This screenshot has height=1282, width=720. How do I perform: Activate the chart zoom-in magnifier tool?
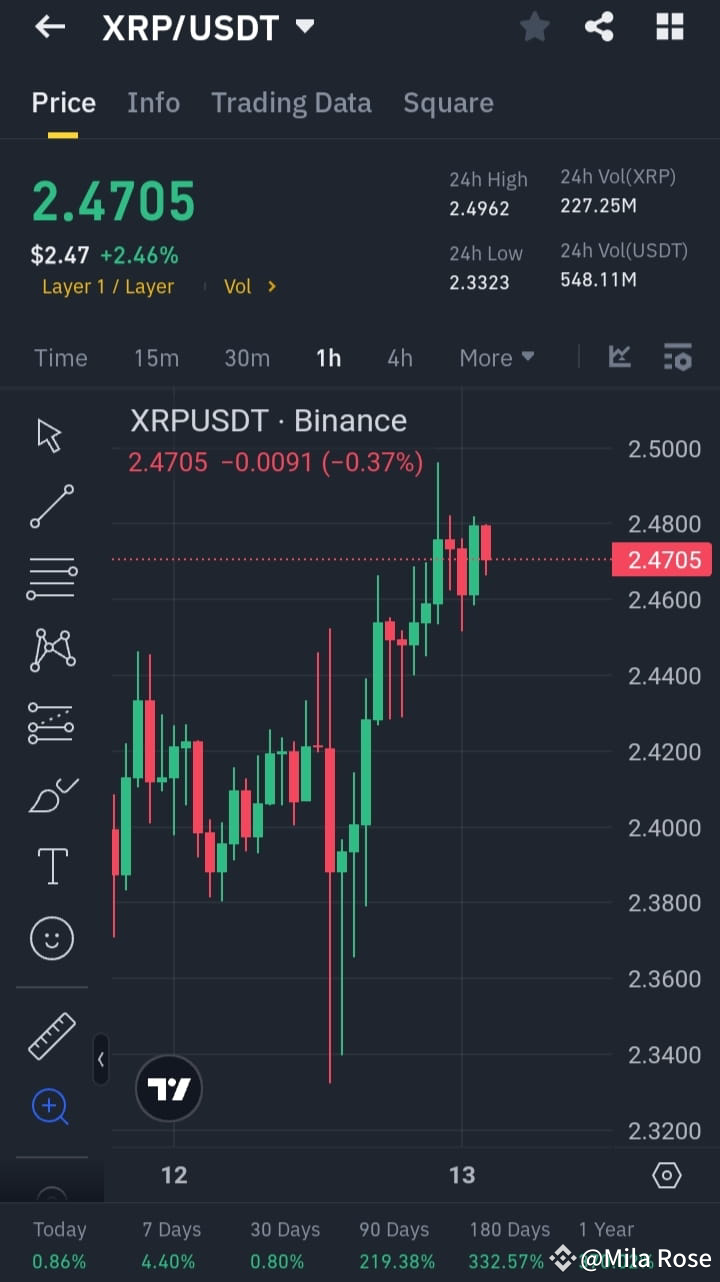(50, 1107)
